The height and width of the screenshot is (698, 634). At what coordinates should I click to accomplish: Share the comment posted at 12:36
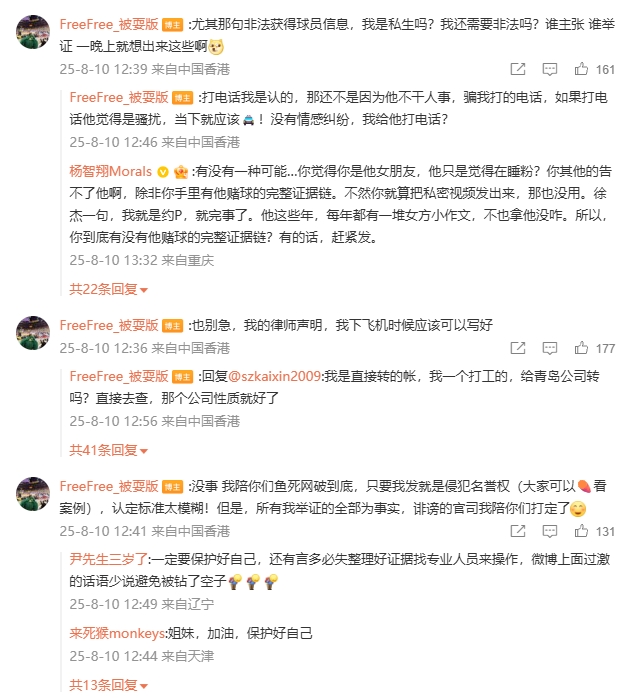point(518,348)
